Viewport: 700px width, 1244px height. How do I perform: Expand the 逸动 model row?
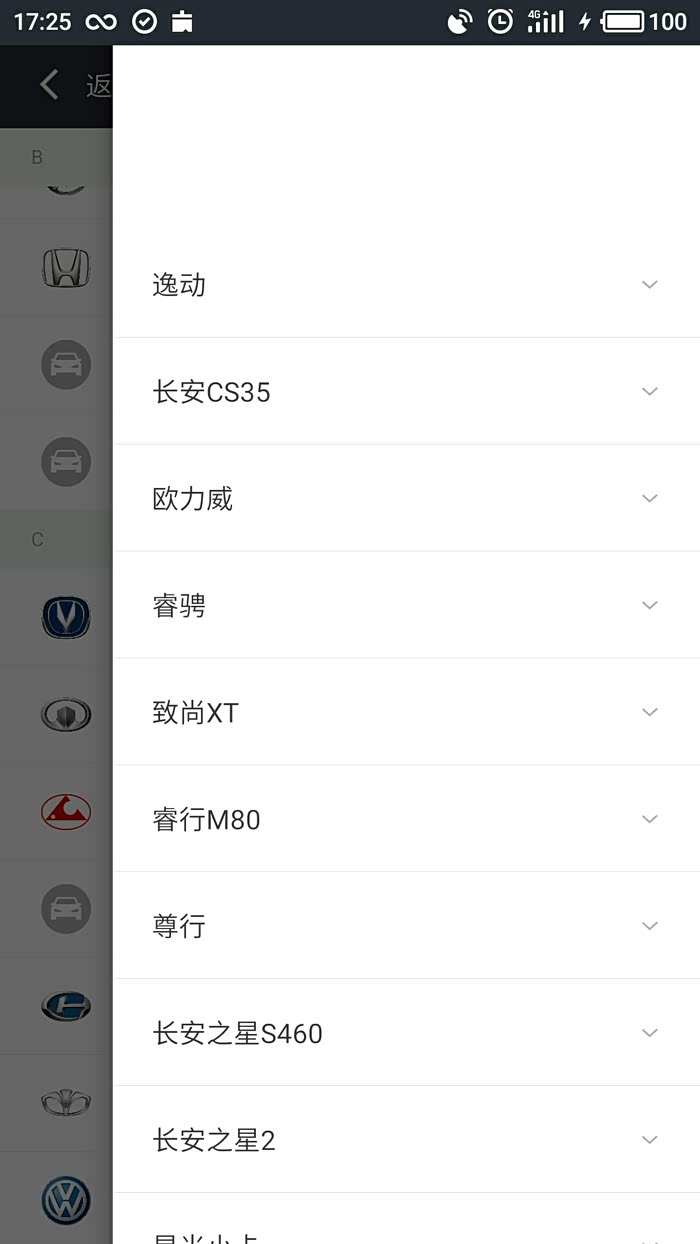tap(405, 285)
